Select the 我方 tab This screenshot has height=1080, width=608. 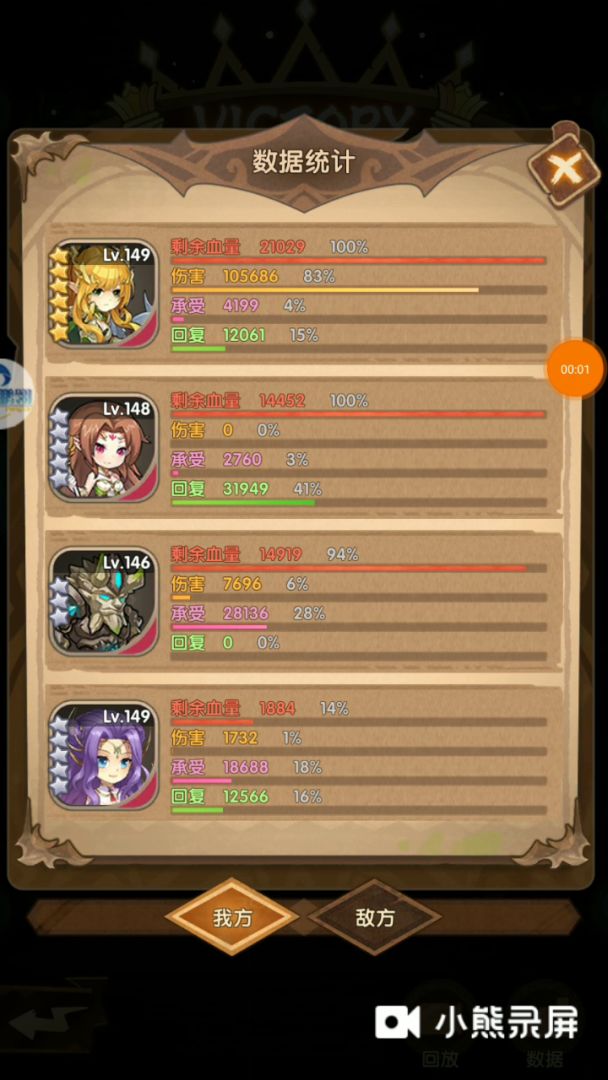(232, 917)
